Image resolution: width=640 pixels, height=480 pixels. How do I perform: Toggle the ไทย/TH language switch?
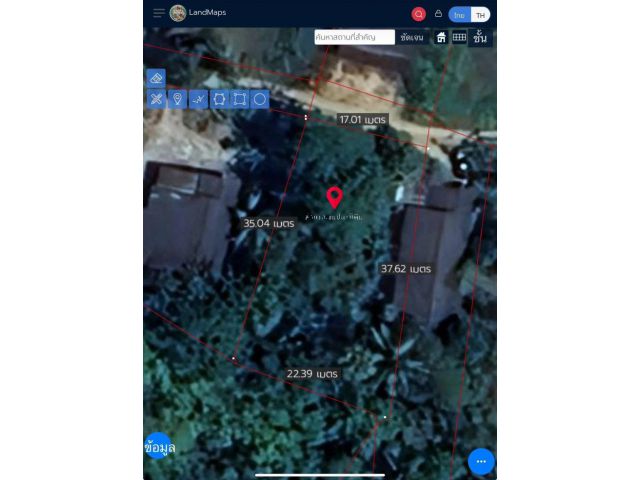point(469,14)
